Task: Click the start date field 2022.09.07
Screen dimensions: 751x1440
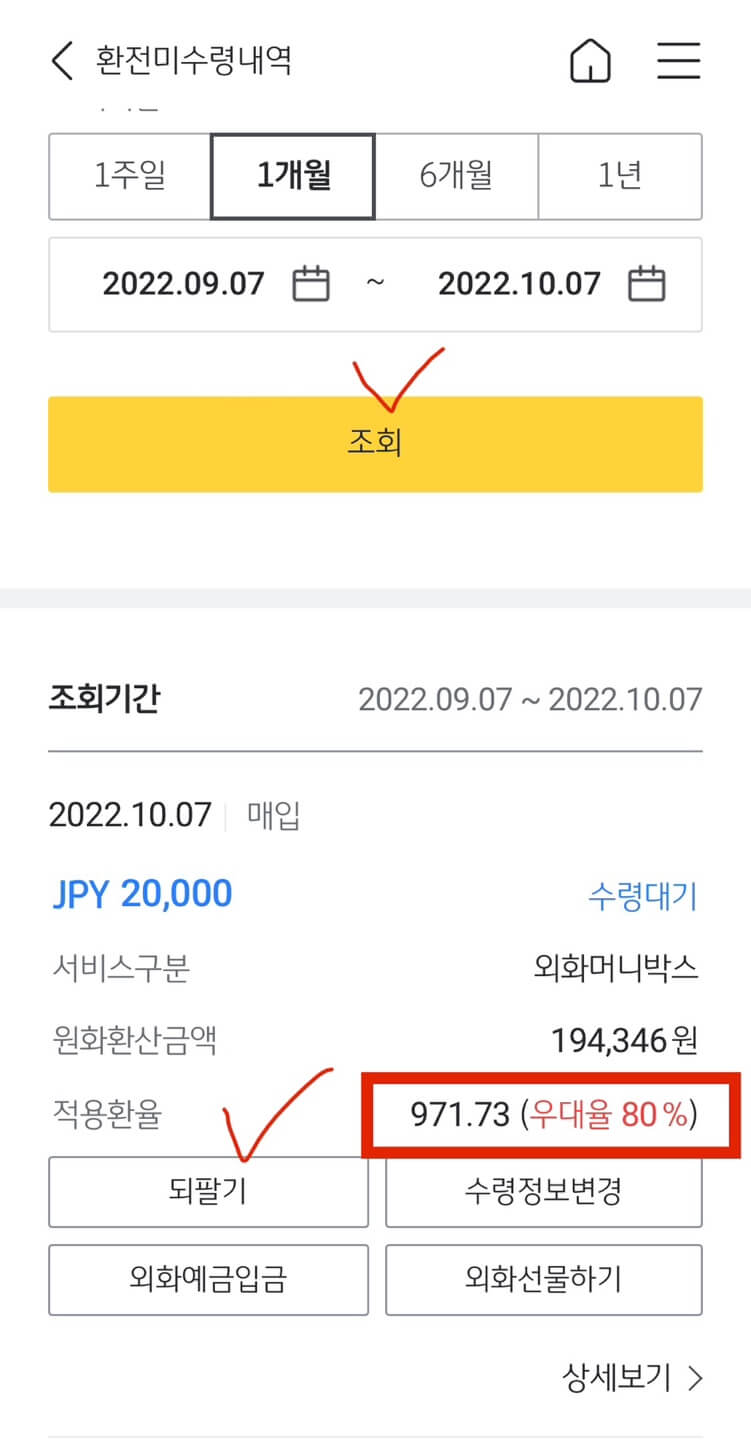Action: tap(183, 283)
